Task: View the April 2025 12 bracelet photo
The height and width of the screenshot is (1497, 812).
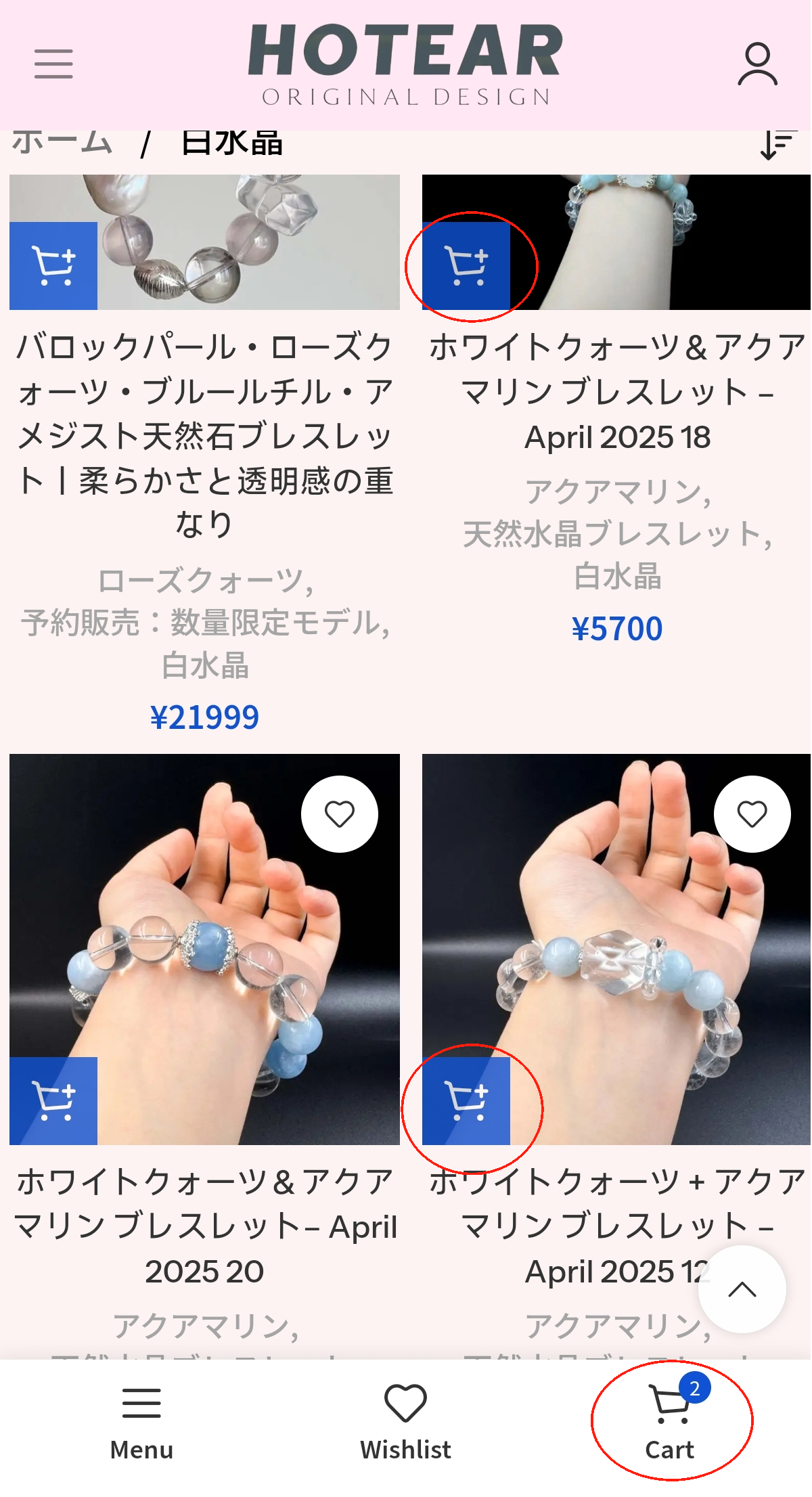Action: pos(616,947)
